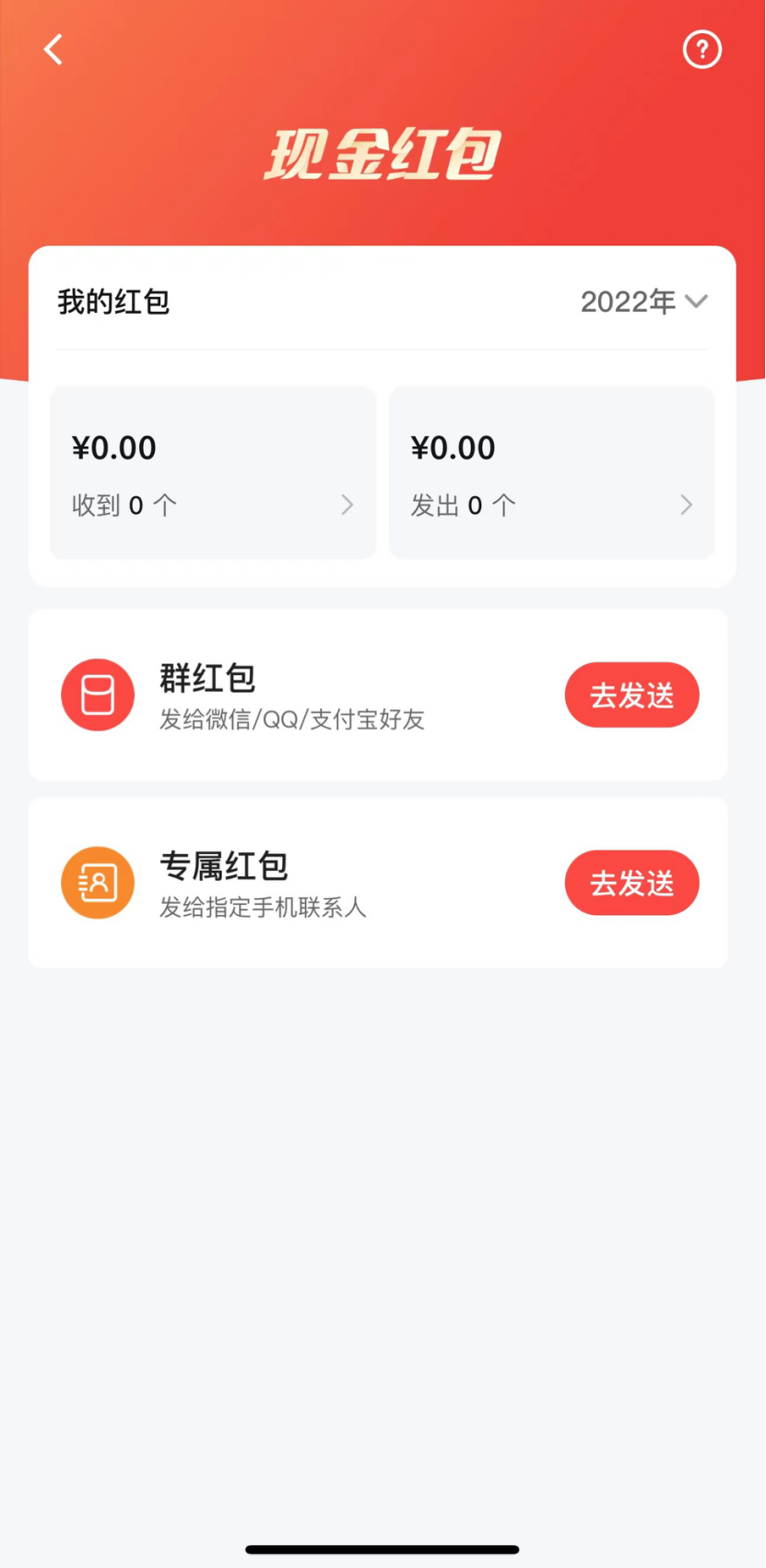Tap 去发送 for 群红包
This screenshot has height=1568, width=766.
click(x=631, y=695)
